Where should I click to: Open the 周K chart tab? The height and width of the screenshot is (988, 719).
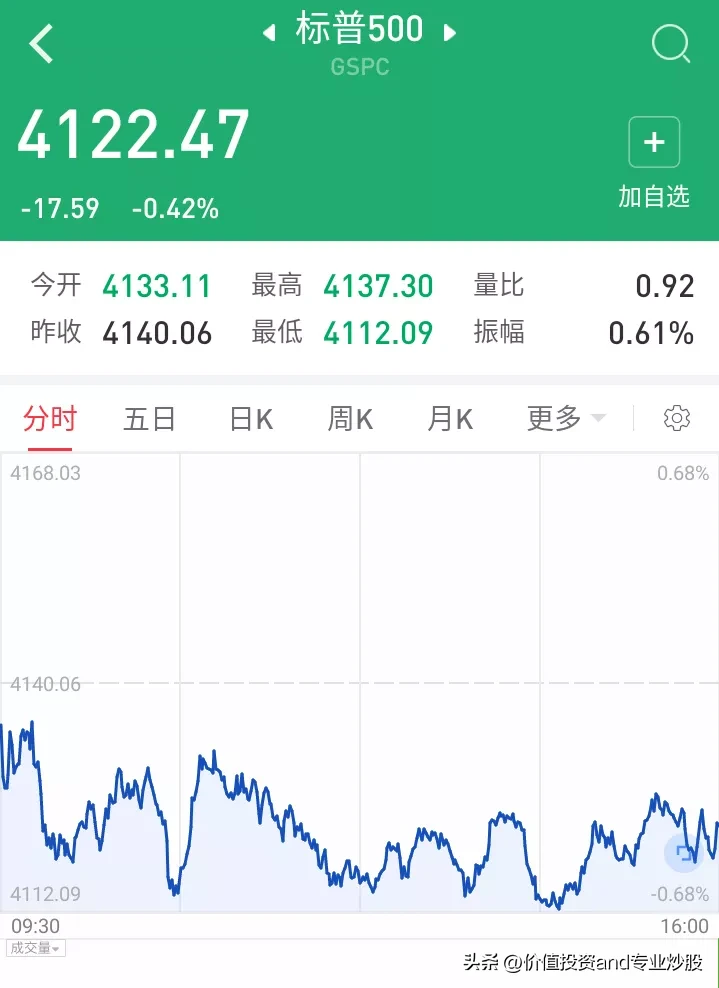350,419
